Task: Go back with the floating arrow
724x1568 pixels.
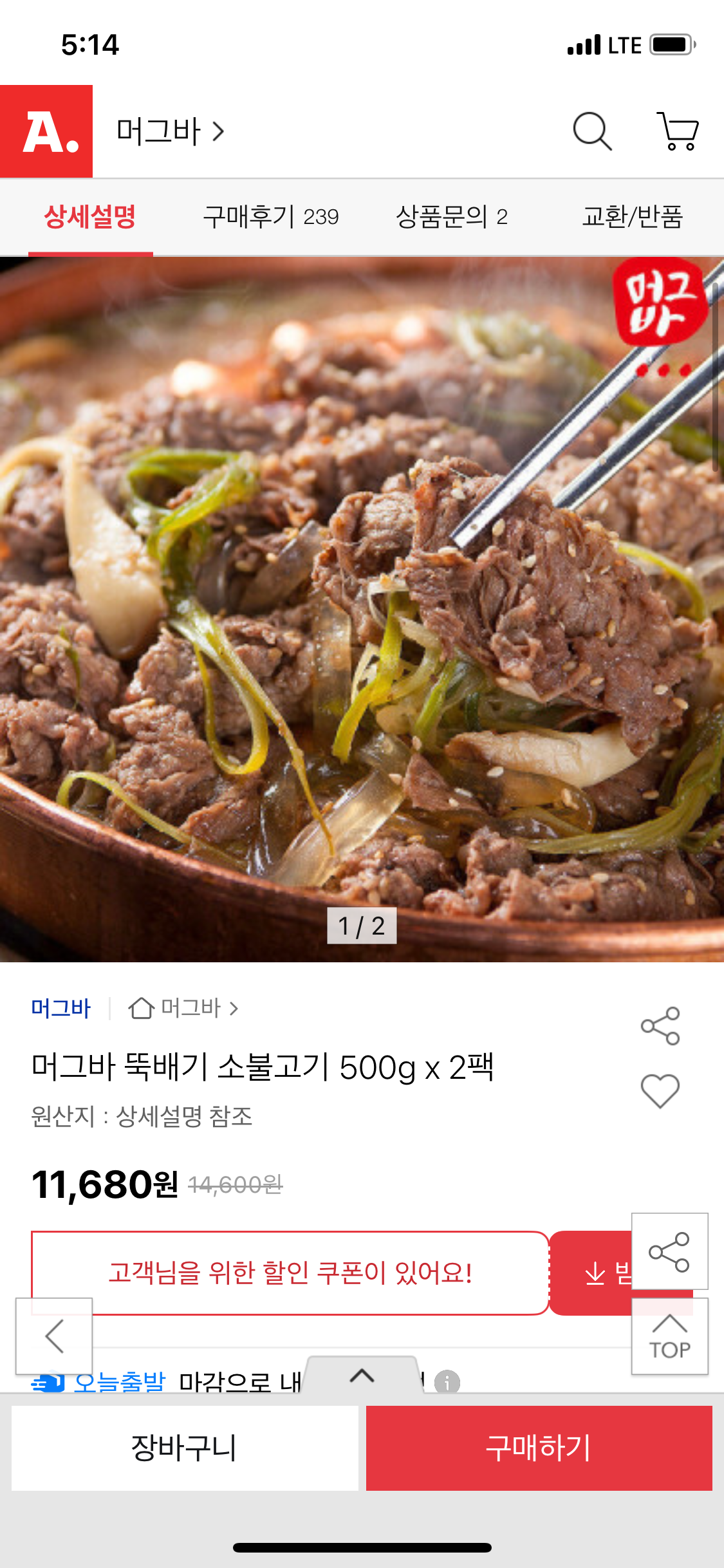Action: click(x=54, y=1336)
